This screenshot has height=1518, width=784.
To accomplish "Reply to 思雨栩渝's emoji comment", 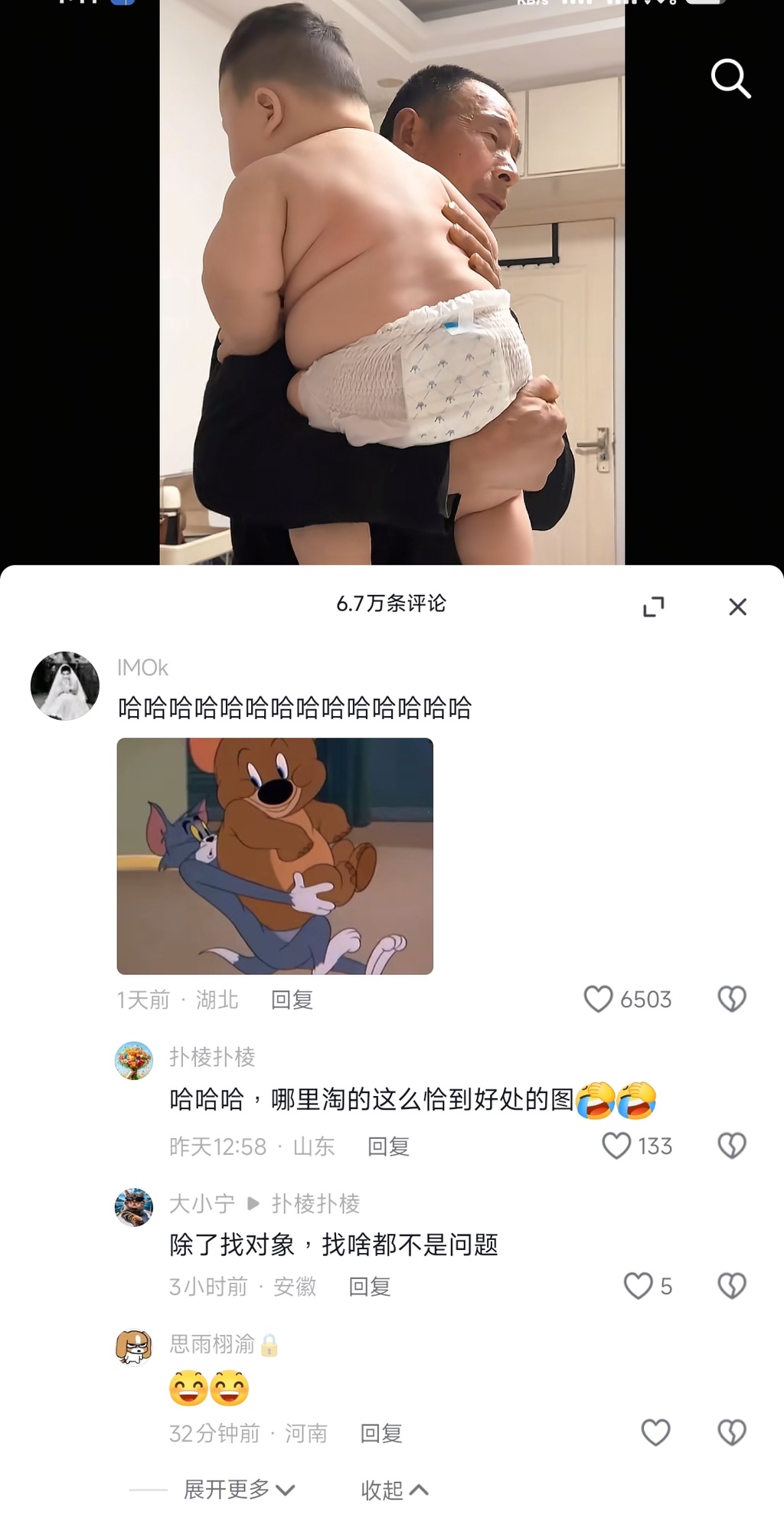I will (x=381, y=1433).
